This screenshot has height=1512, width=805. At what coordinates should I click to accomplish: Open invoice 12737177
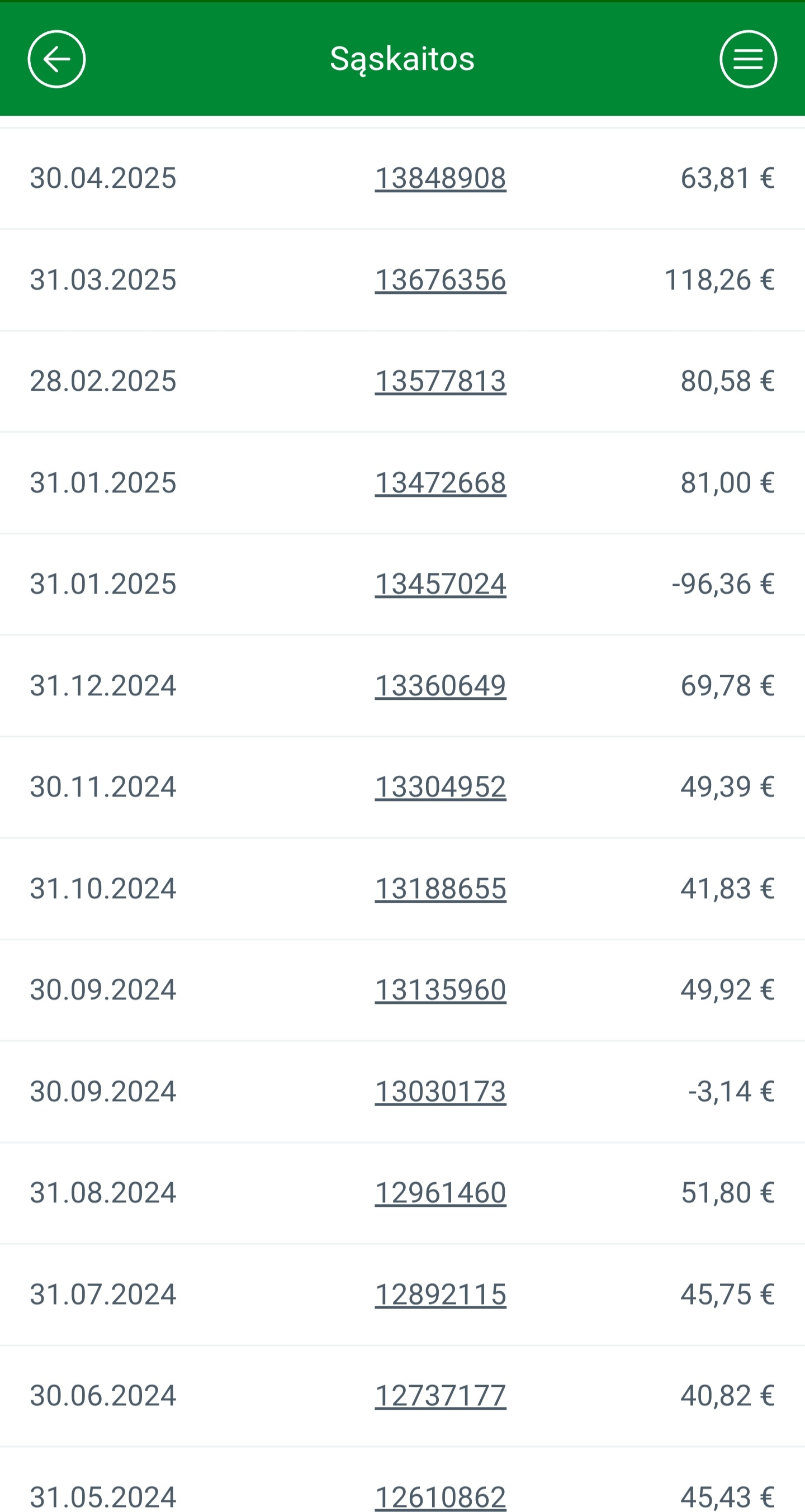pyautogui.click(x=441, y=1395)
